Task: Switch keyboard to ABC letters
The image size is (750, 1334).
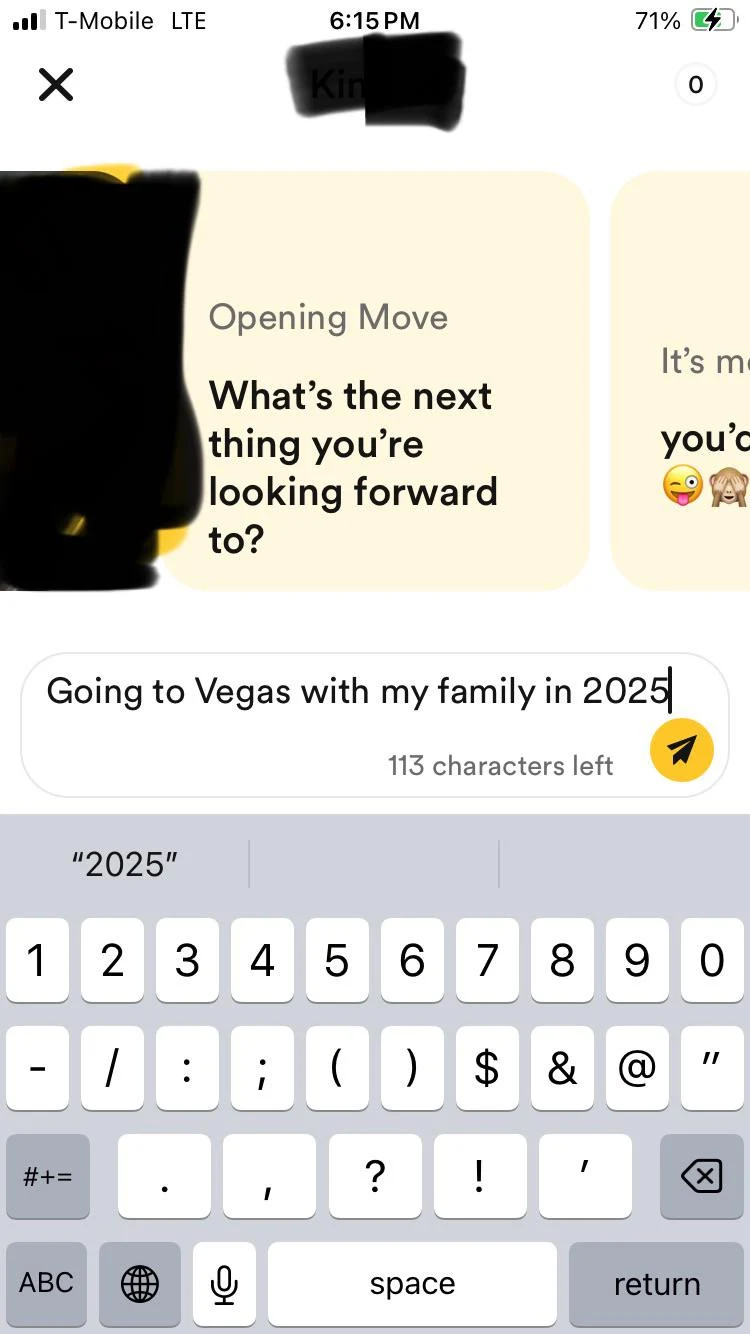Action: 46,1283
